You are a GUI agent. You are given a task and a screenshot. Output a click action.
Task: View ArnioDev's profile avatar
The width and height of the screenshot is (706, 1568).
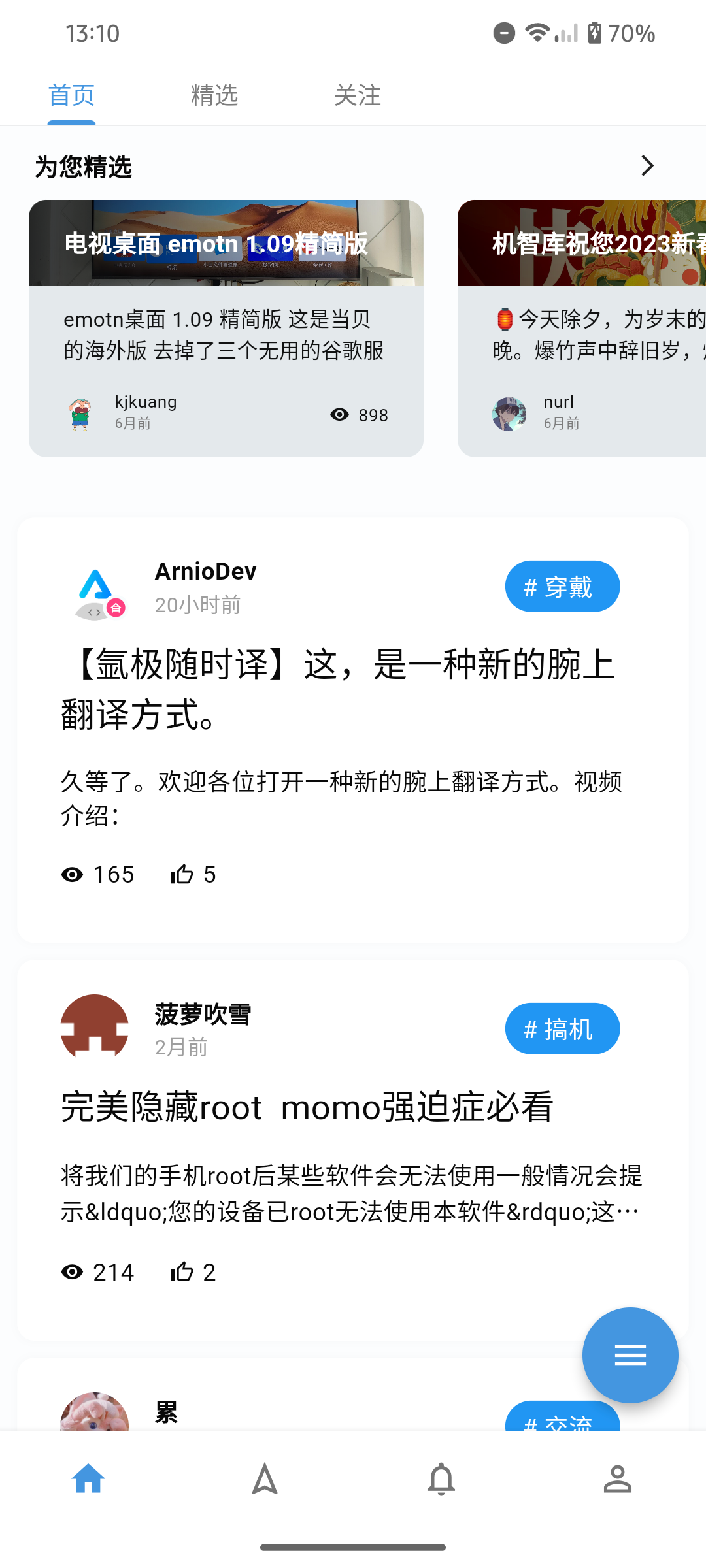pyautogui.click(x=95, y=591)
